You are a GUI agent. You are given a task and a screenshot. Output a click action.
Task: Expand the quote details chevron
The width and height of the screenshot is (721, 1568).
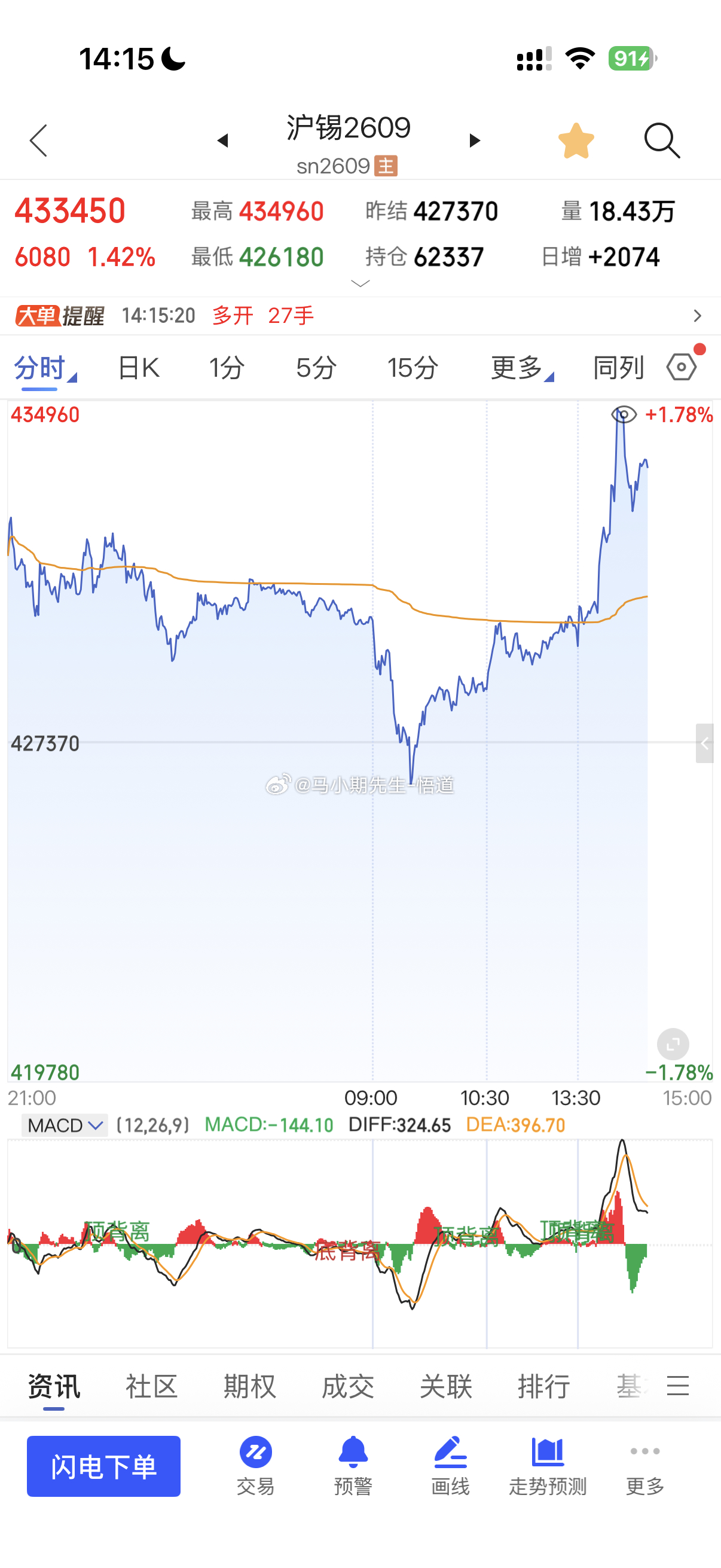click(361, 283)
